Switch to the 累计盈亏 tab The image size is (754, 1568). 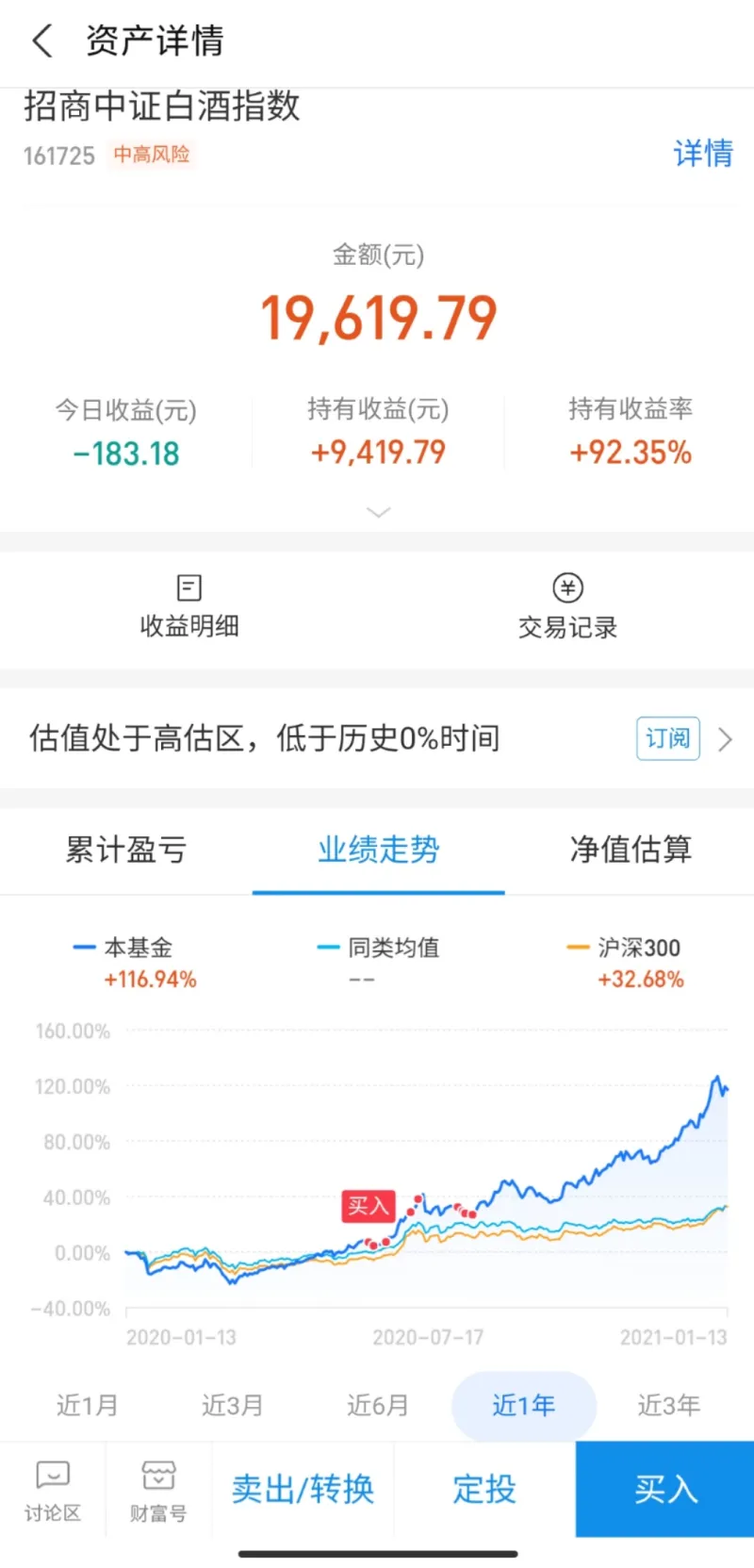click(126, 850)
